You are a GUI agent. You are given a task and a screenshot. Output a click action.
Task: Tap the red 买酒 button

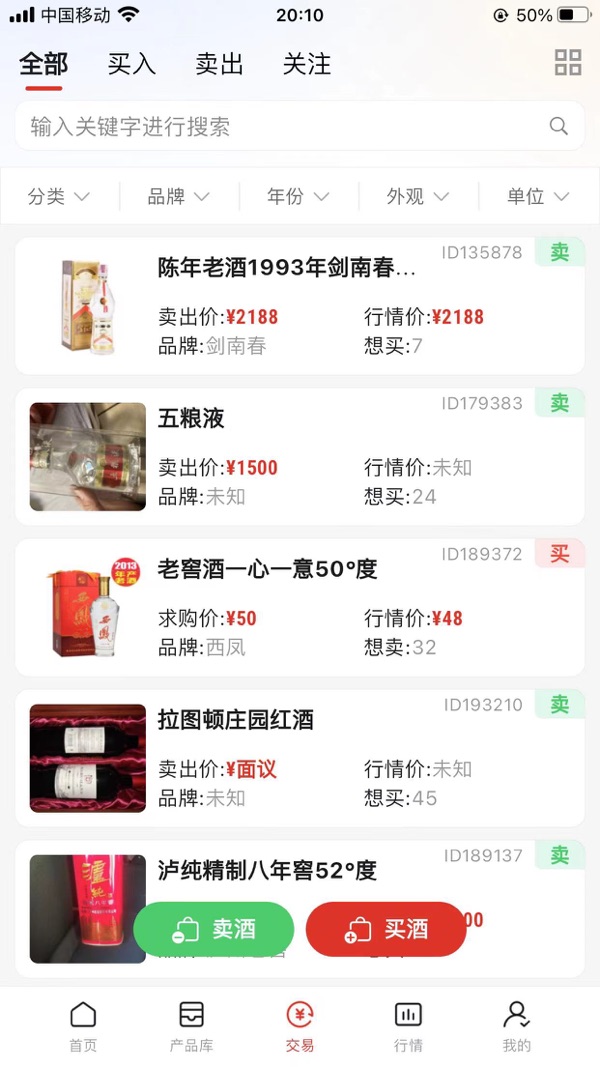click(386, 929)
